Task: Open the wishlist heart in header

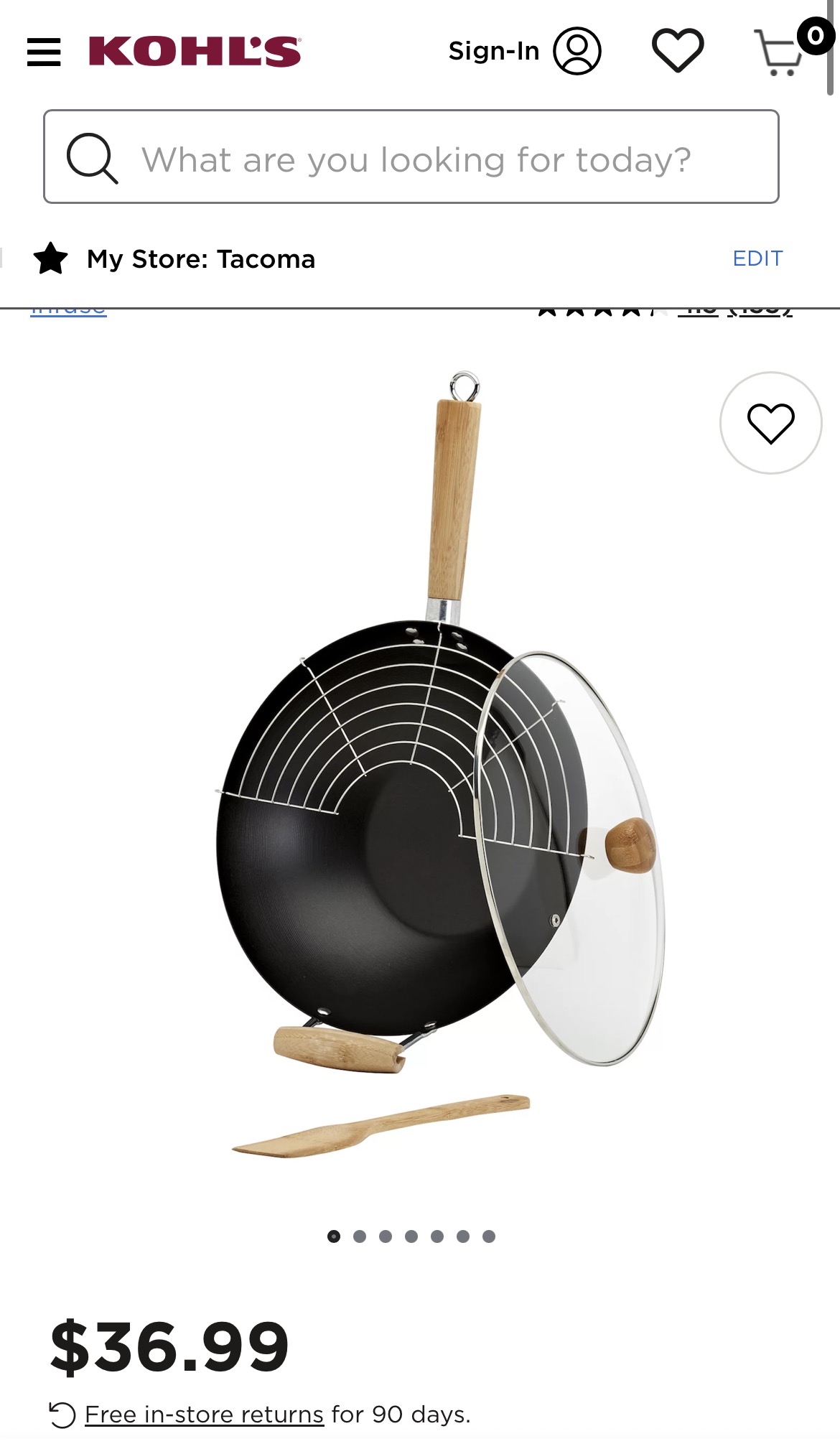Action: point(677,50)
